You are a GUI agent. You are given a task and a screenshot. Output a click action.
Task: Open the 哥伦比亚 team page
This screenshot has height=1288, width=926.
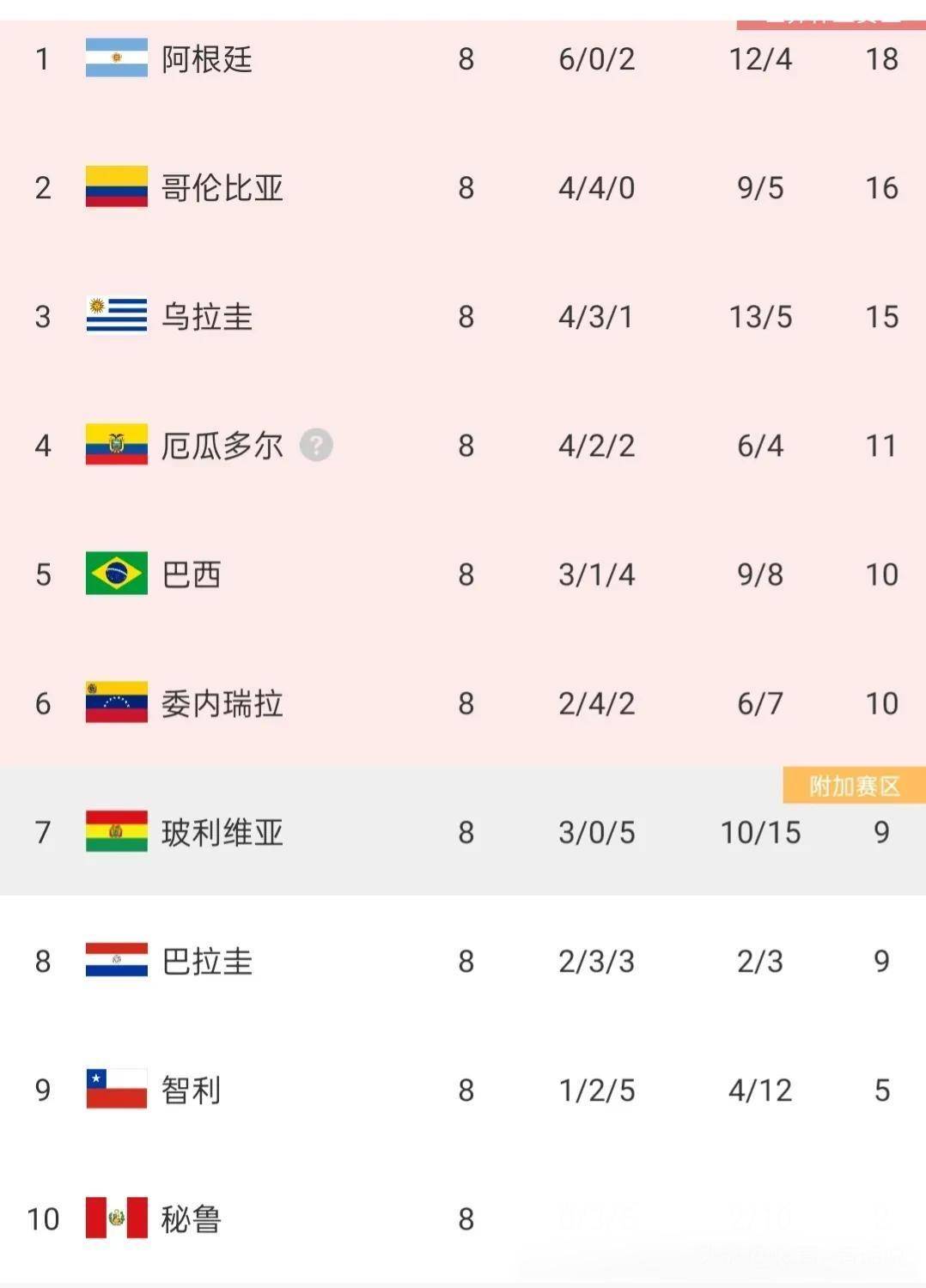[219, 187]
